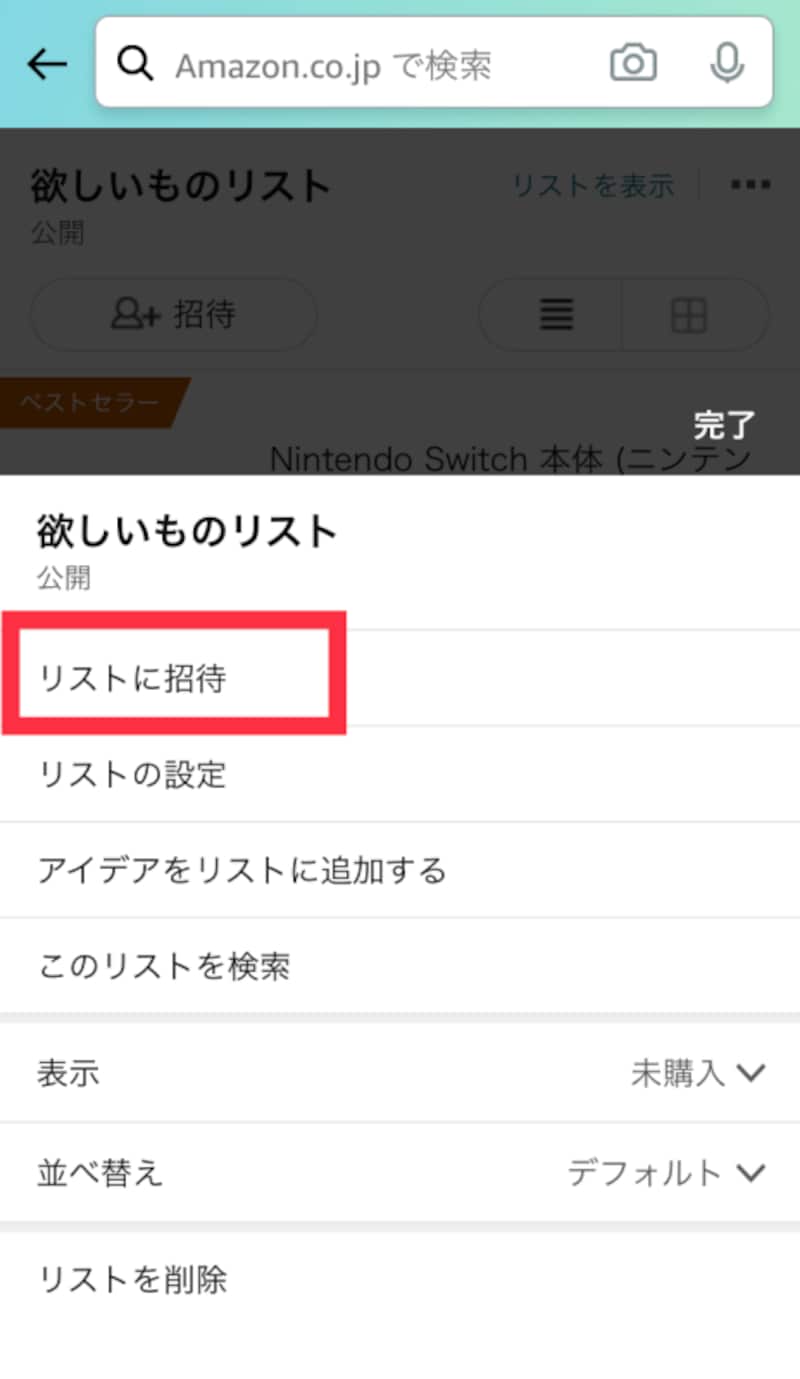Tap 完了 to close the menu

724,425
